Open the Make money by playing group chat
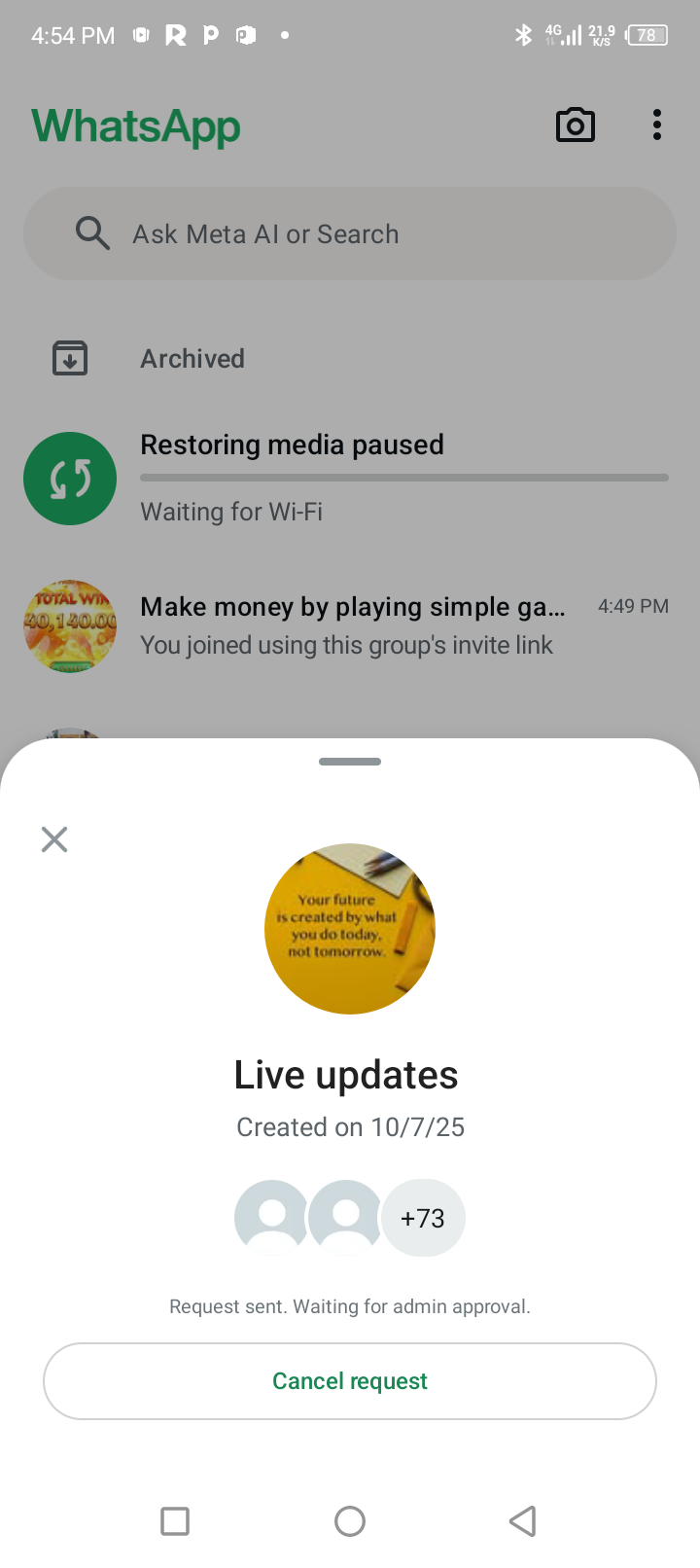Viewport: 700px width, 1568px height. [x=350, y=625]
